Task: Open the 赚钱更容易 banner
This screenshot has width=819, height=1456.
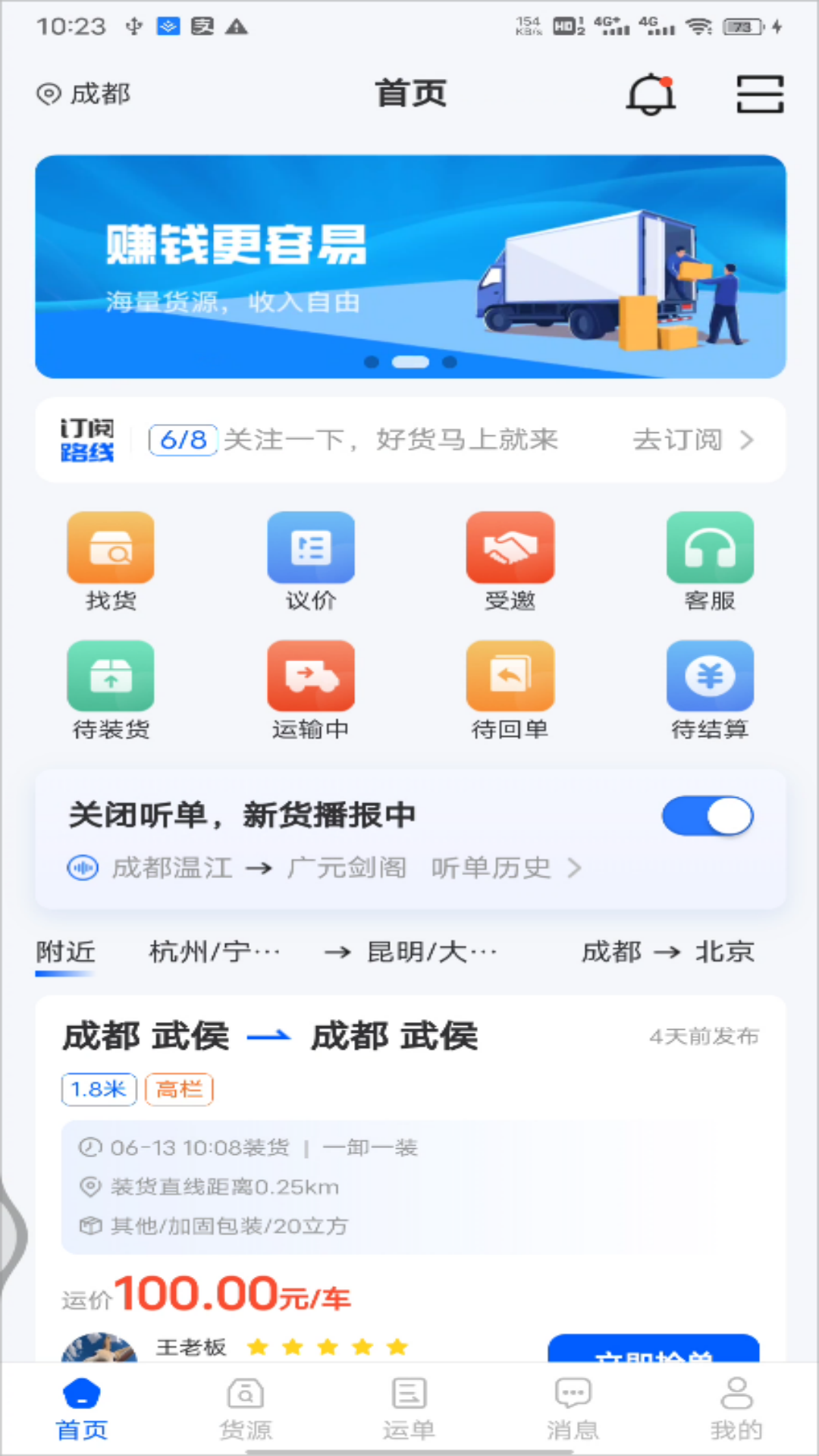Action: (x=409, y=266)
